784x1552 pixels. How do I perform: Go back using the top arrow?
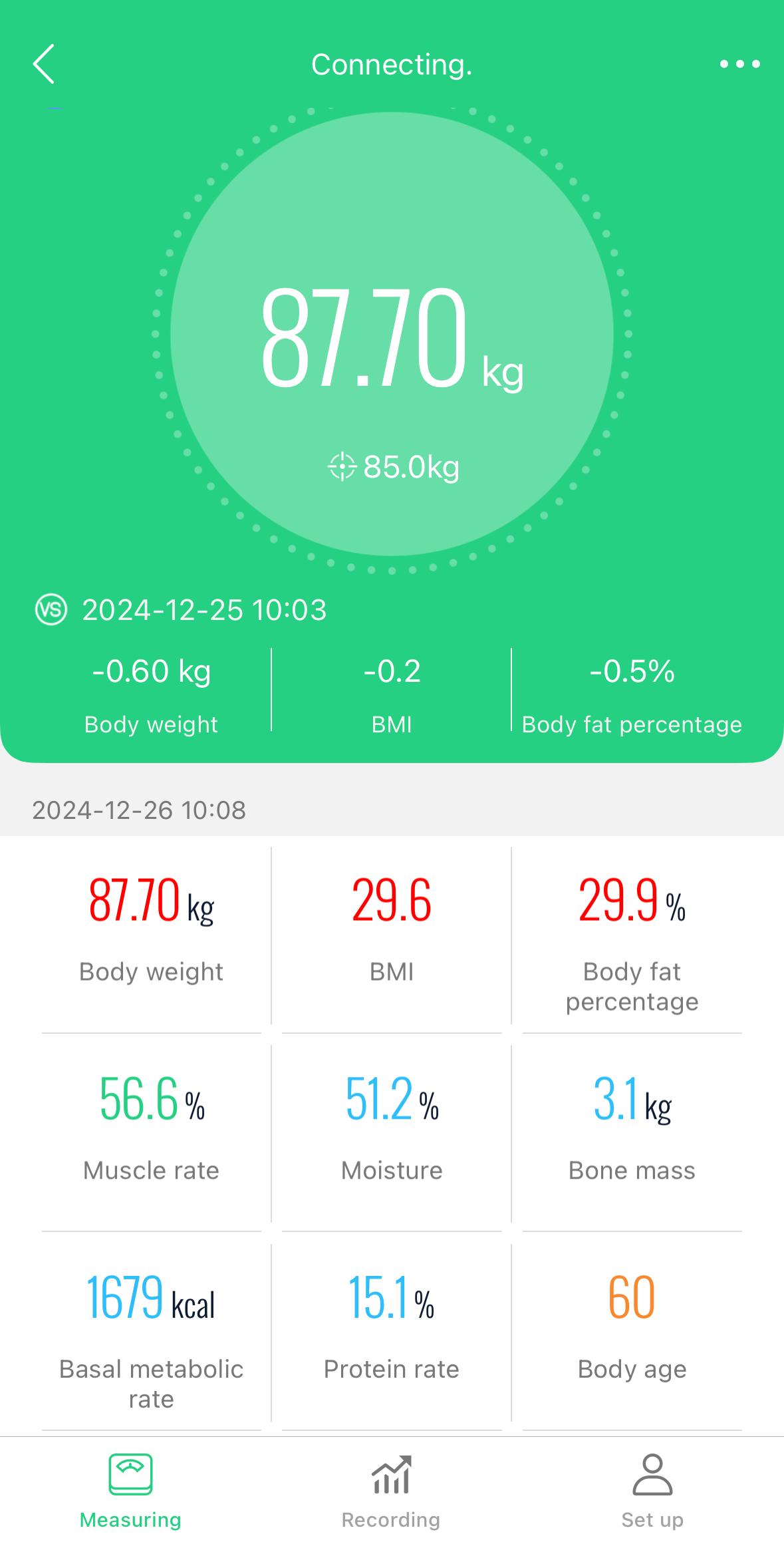click(44, 65)
